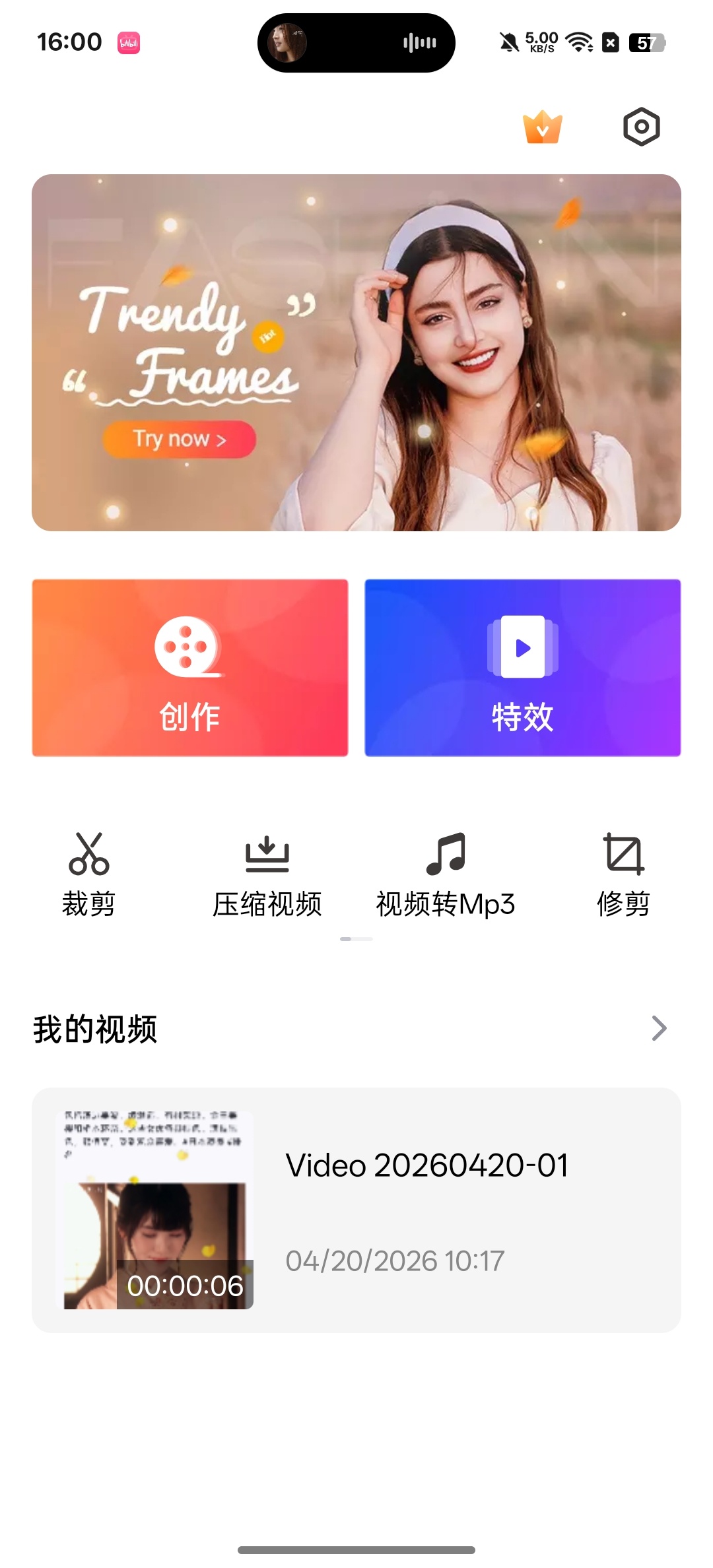Tap the page indicator below the tool row
Screen dimensions: 713x1568
356,938
